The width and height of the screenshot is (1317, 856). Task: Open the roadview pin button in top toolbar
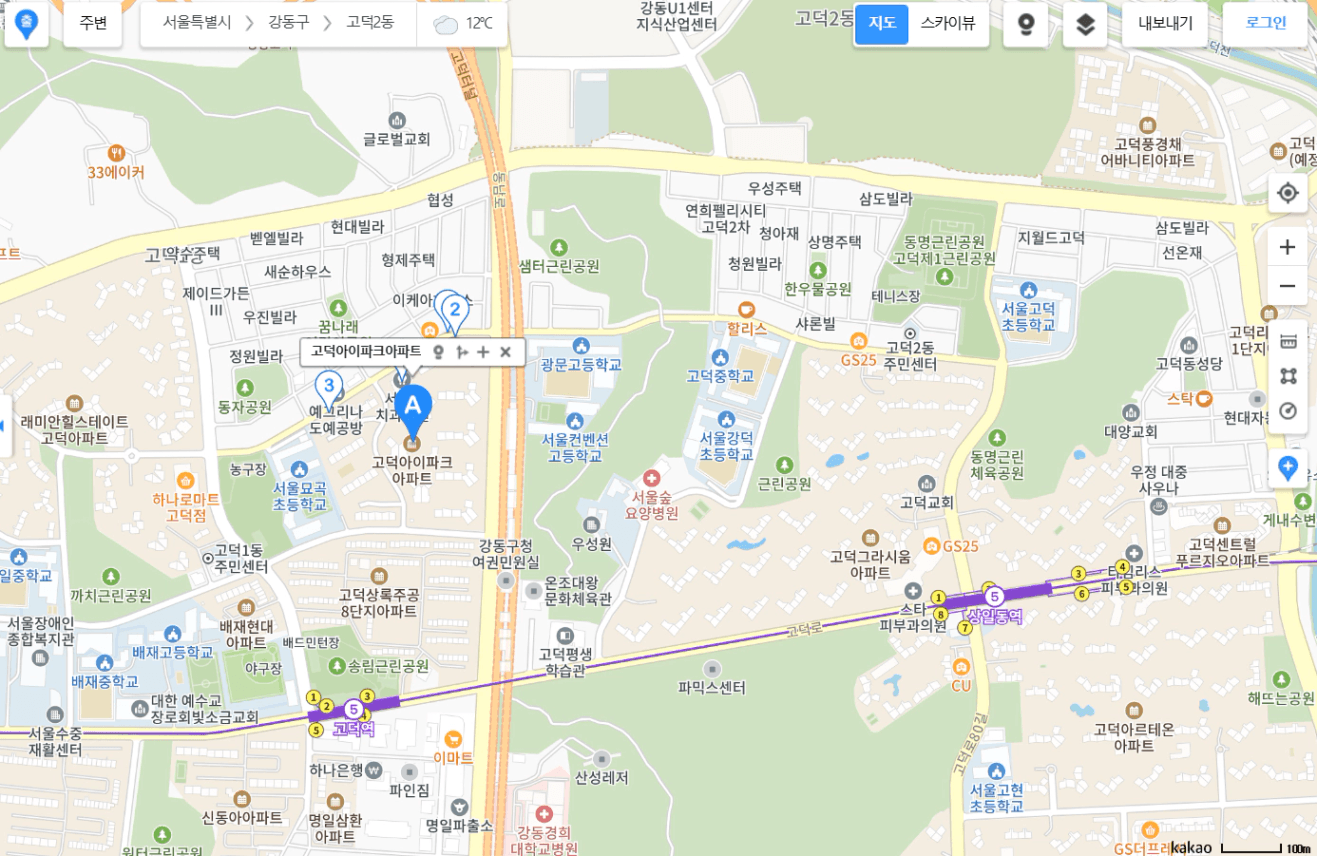[1025, 24]
